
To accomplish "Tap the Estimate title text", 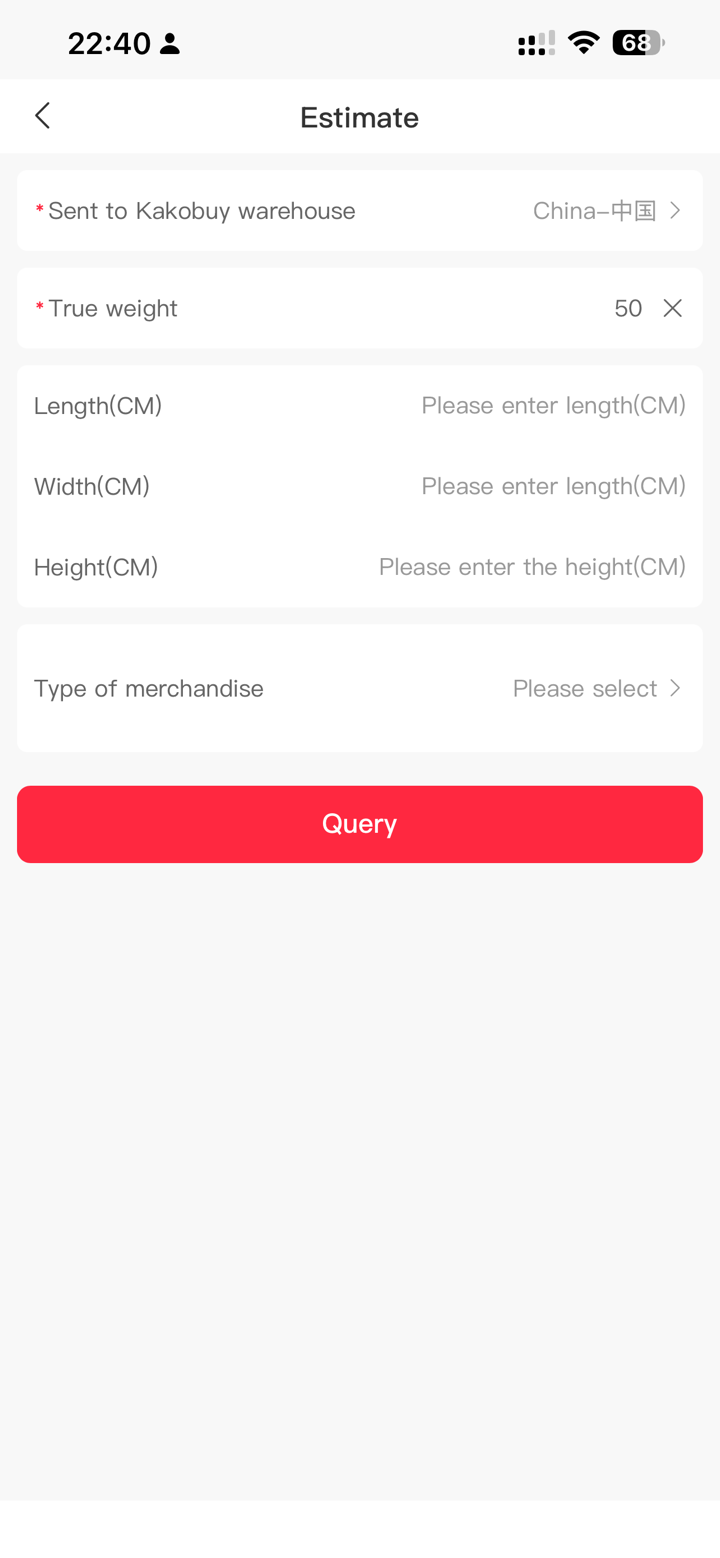I will 360,117.
